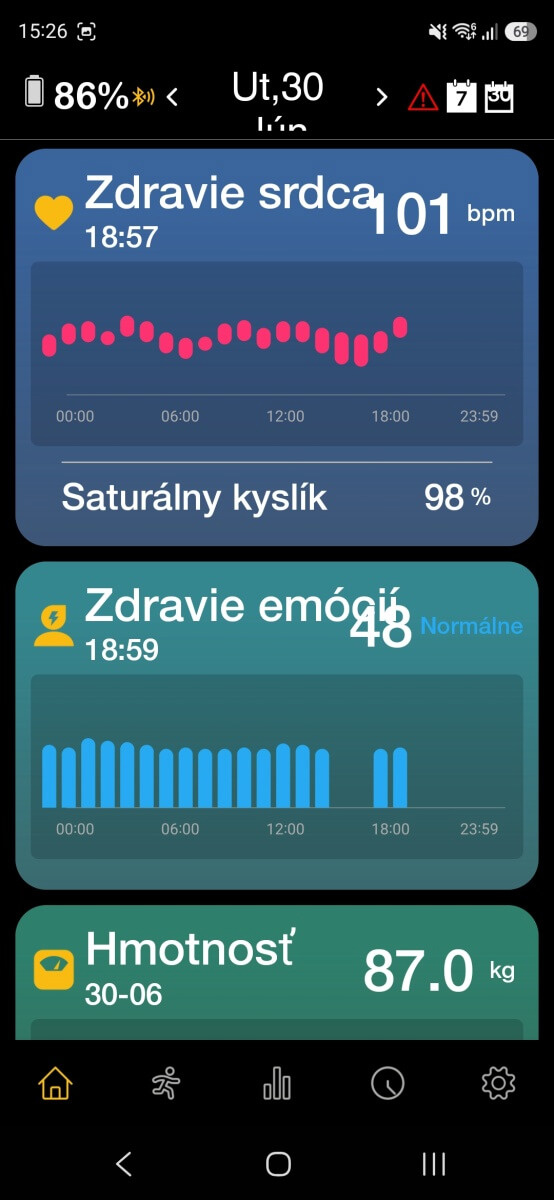Image resolution: width=554 pixels, height=1200 pixels.
Task: Open the settings gear tab
Action: (x=498, y=1082)
